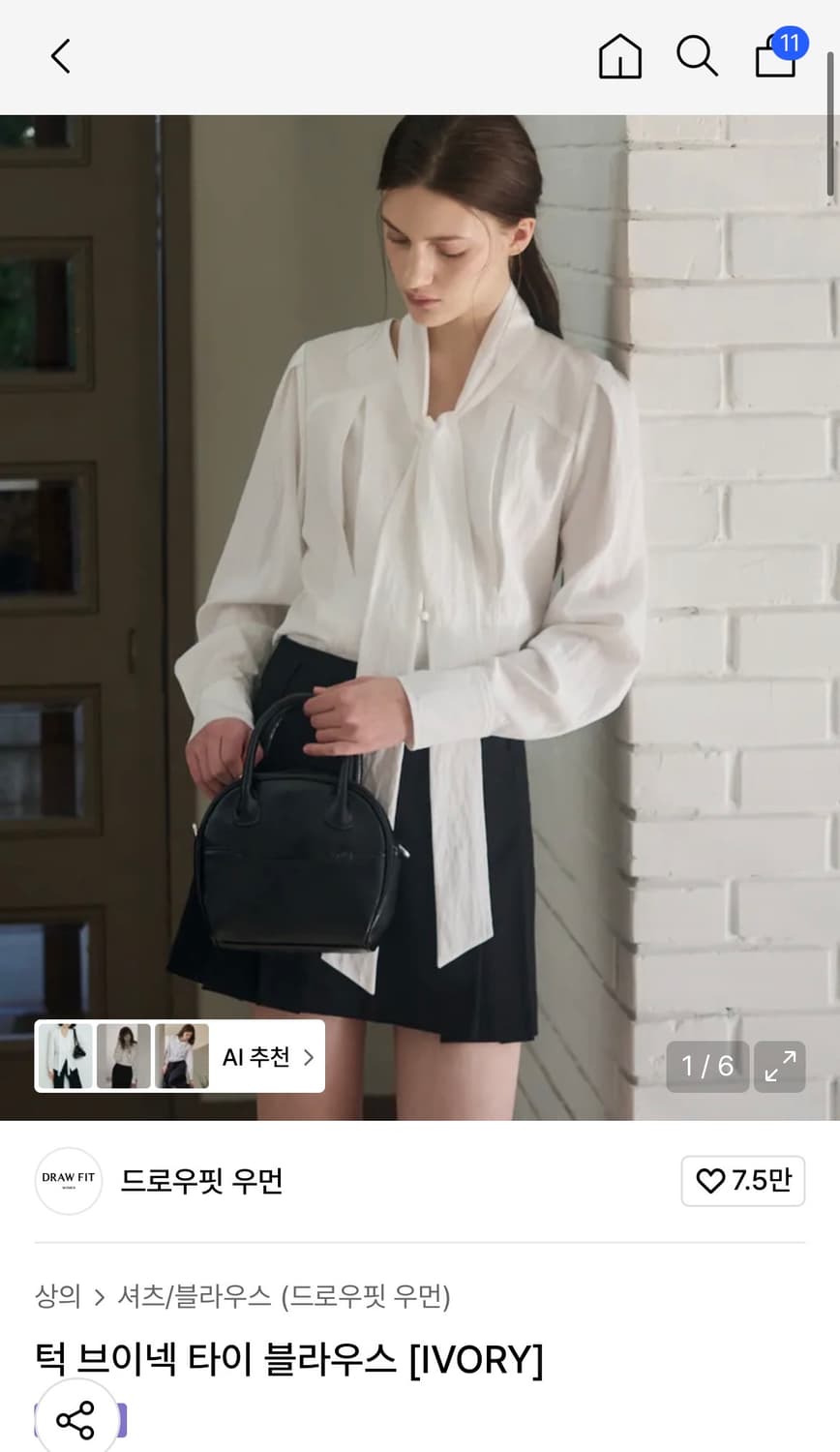Open AI 추천 recommendations panel

pos(256,1057)
